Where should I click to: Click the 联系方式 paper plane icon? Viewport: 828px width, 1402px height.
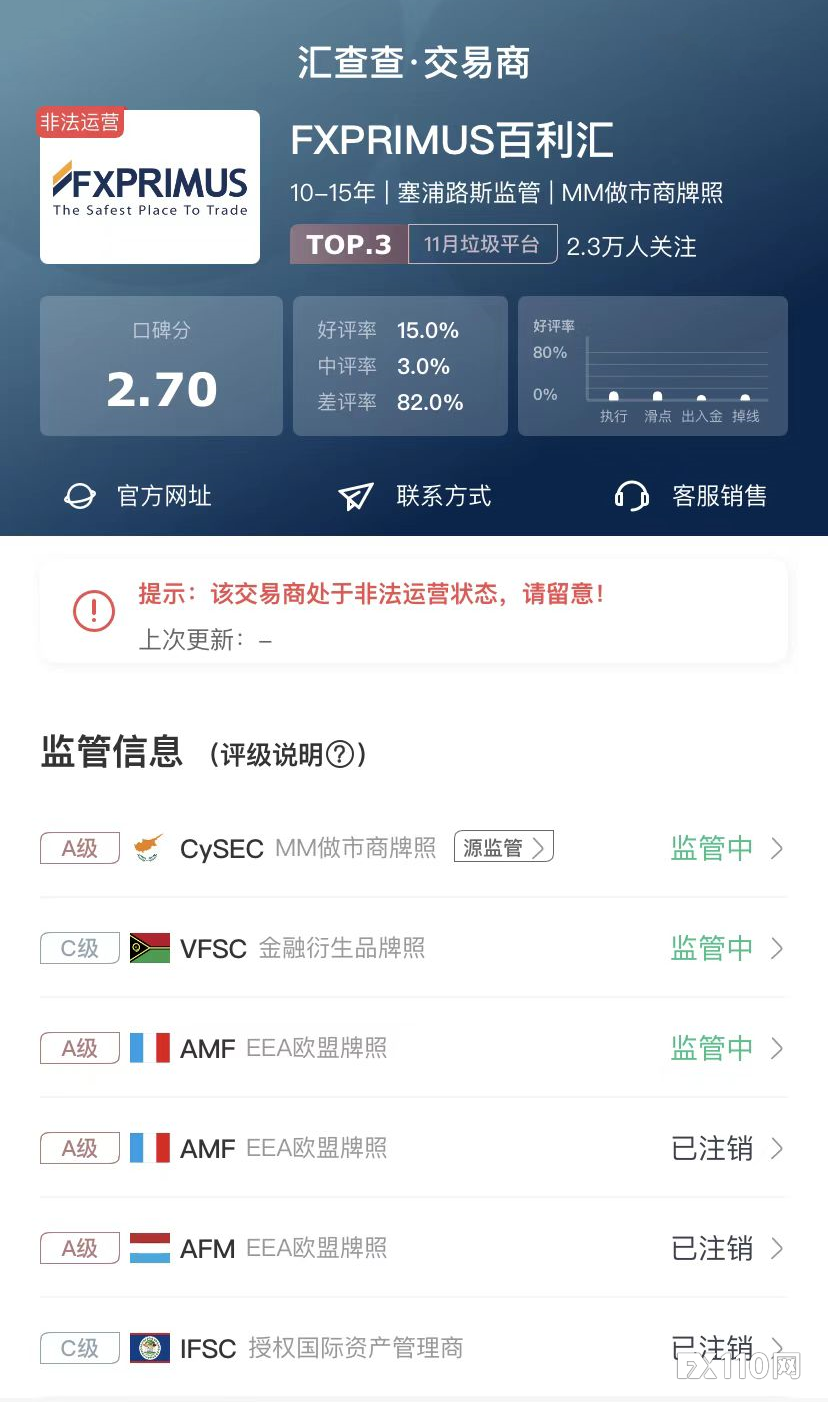(355, 495)
